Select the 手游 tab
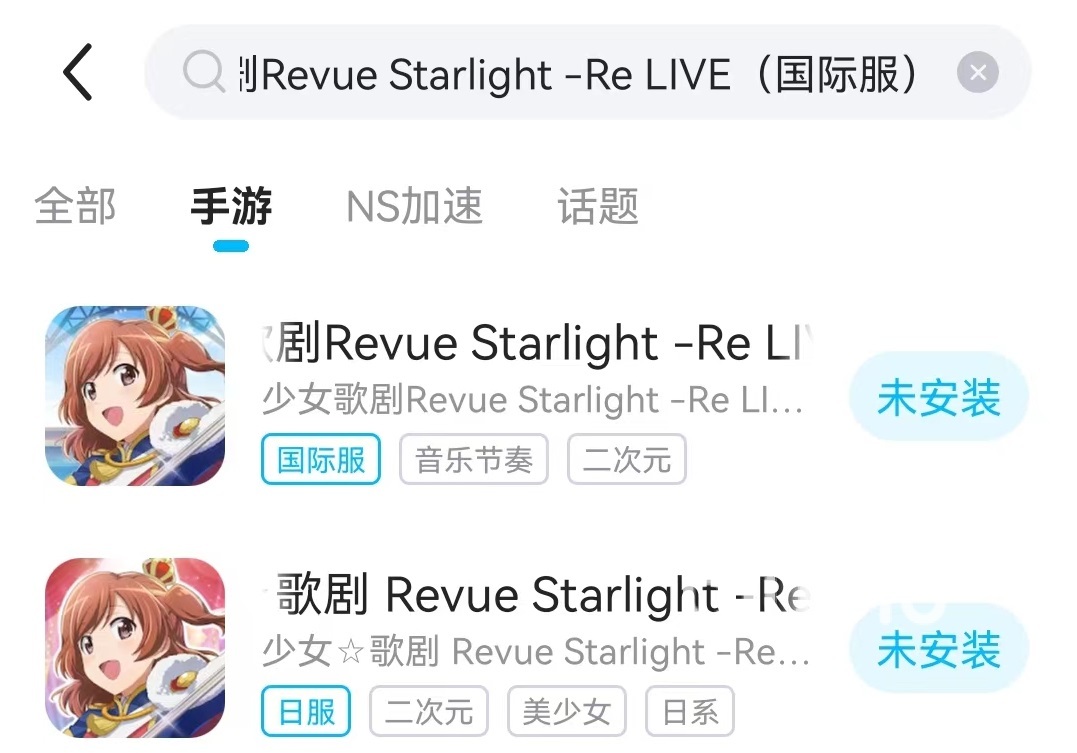The height and width of the screenshot is (753, 1077). [x=231, y=207]
